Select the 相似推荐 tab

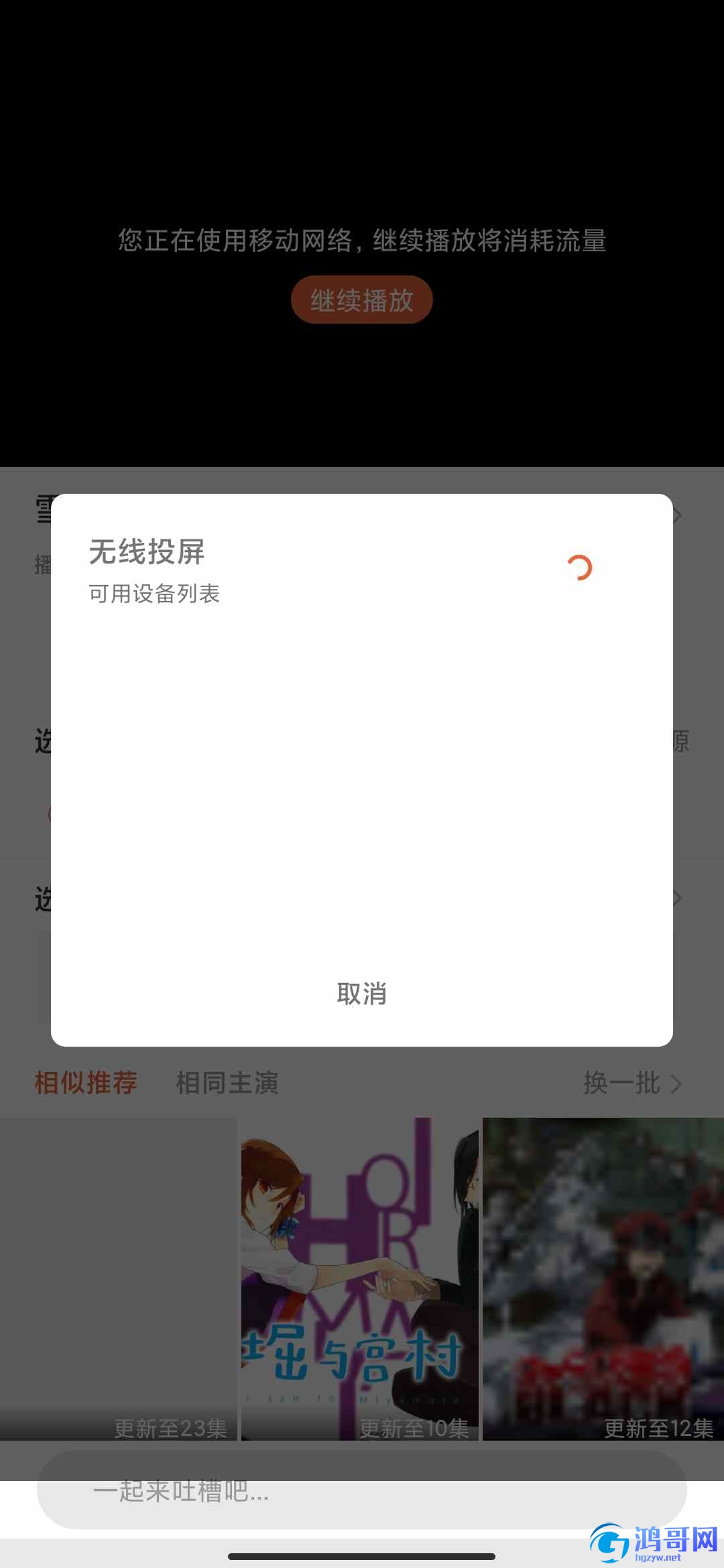[x=86, y=1083]
